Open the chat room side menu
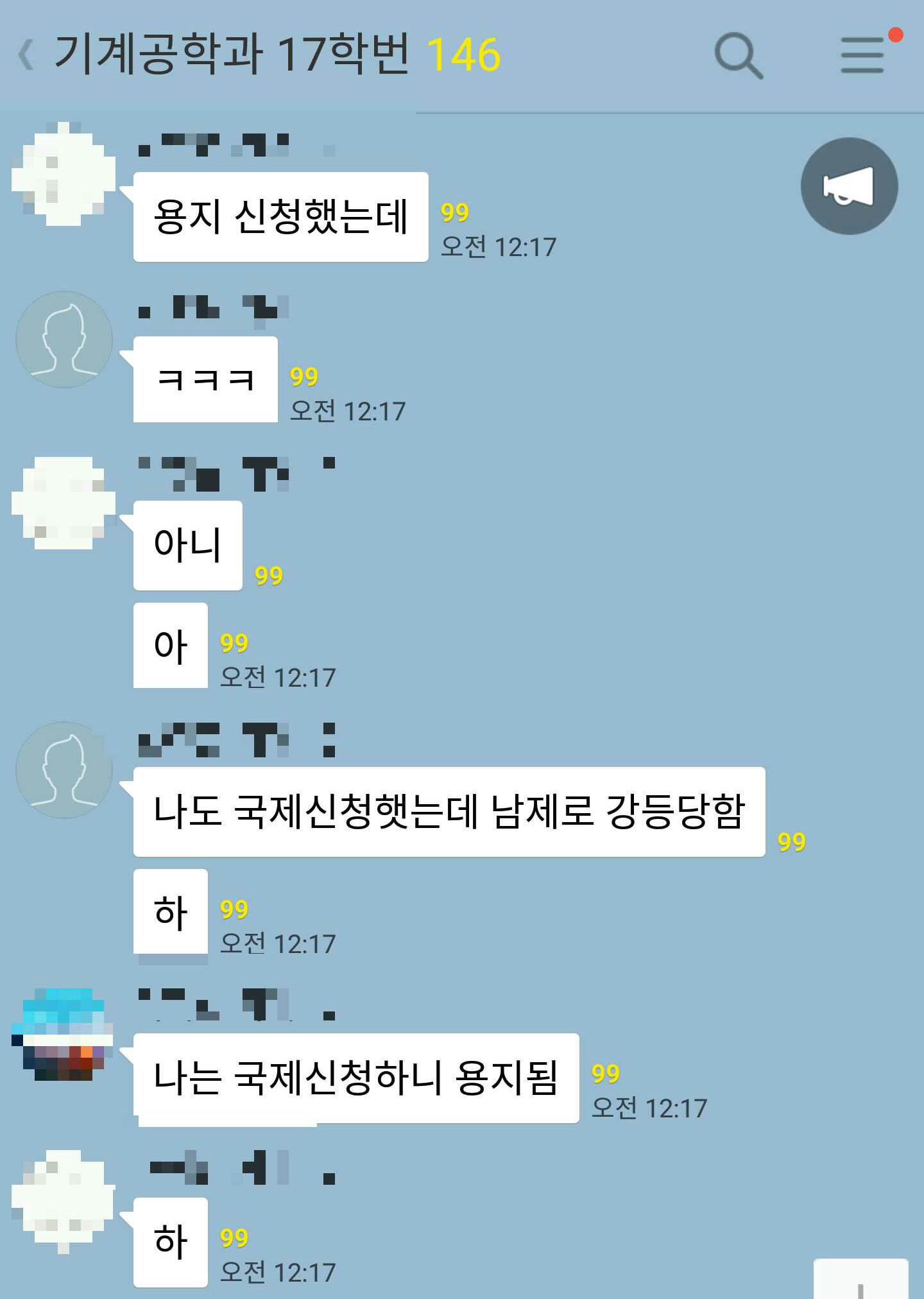The height and width of the screenshot is (1299, 924). pos(863,55)
